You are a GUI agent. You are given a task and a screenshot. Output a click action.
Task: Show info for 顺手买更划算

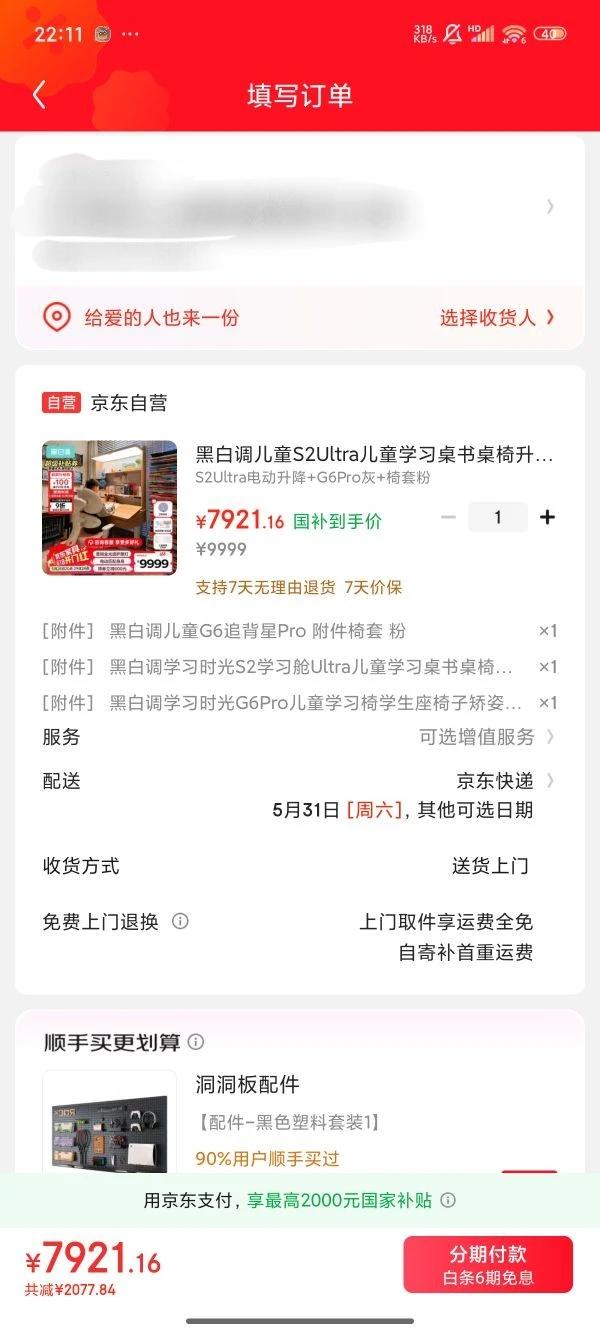point(197,1042)
